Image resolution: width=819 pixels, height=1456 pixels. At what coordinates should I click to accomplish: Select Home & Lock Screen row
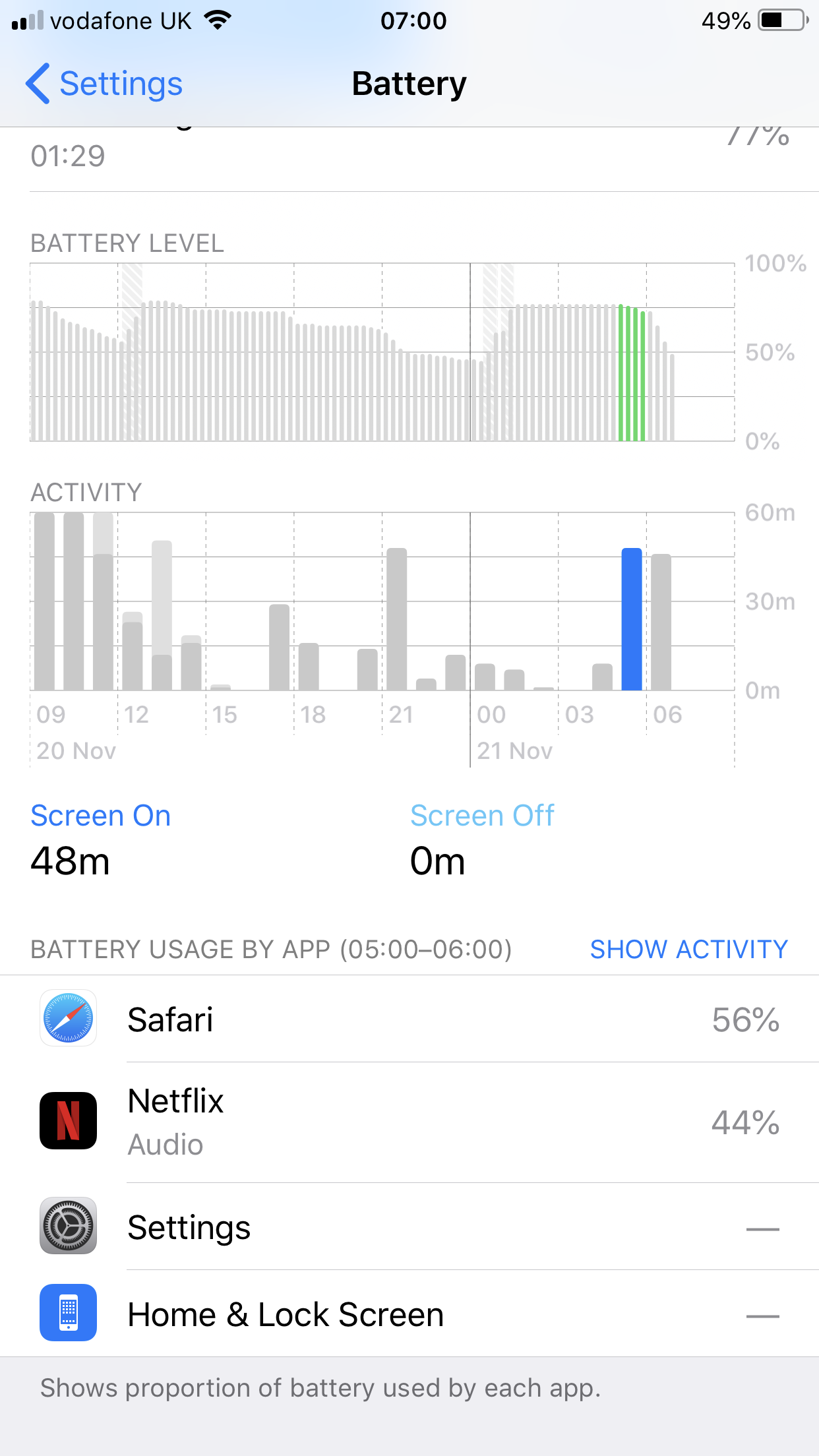point(409,1314)
